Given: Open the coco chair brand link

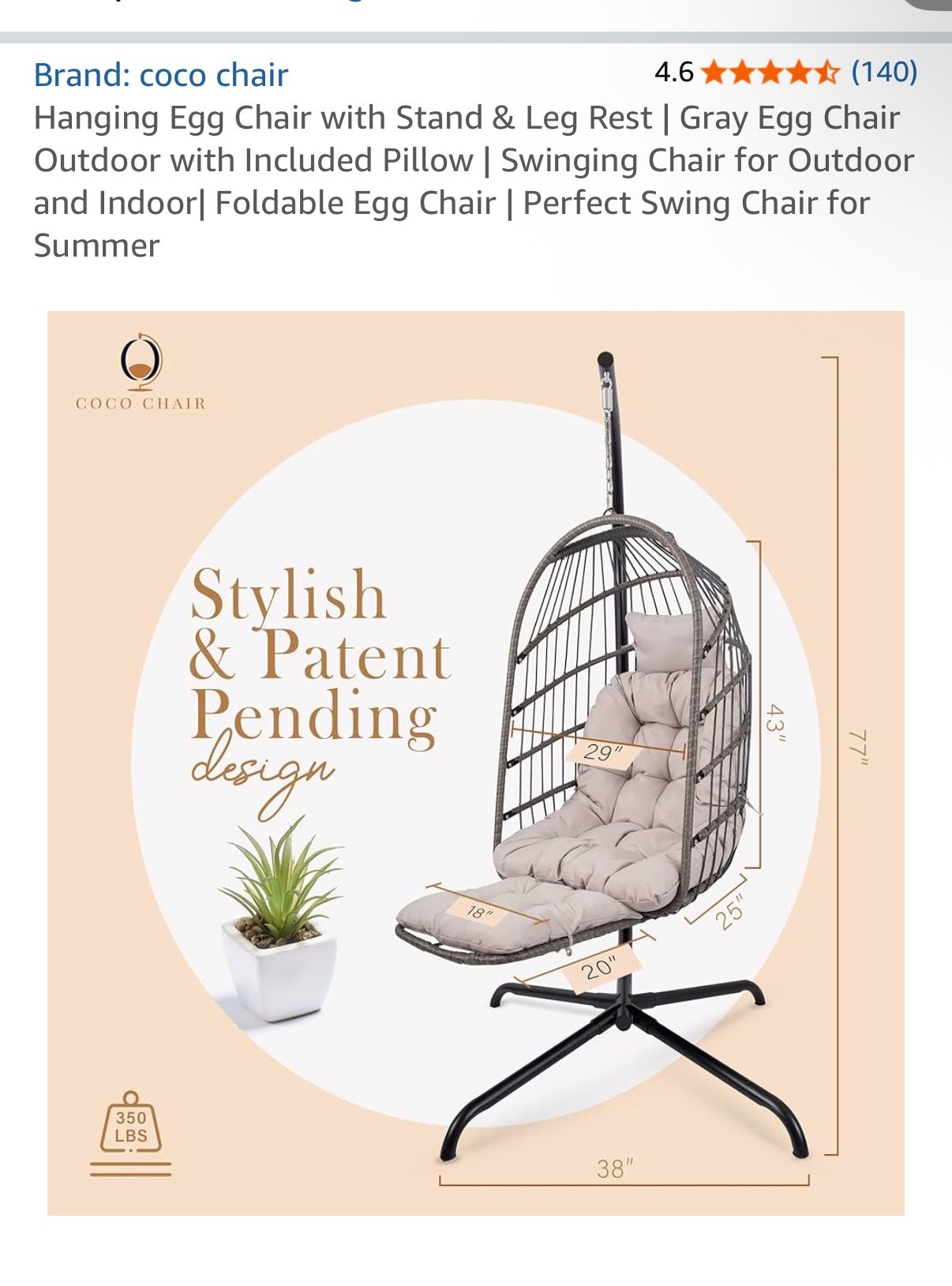Looking at the screenshot, I should point(161,75).
